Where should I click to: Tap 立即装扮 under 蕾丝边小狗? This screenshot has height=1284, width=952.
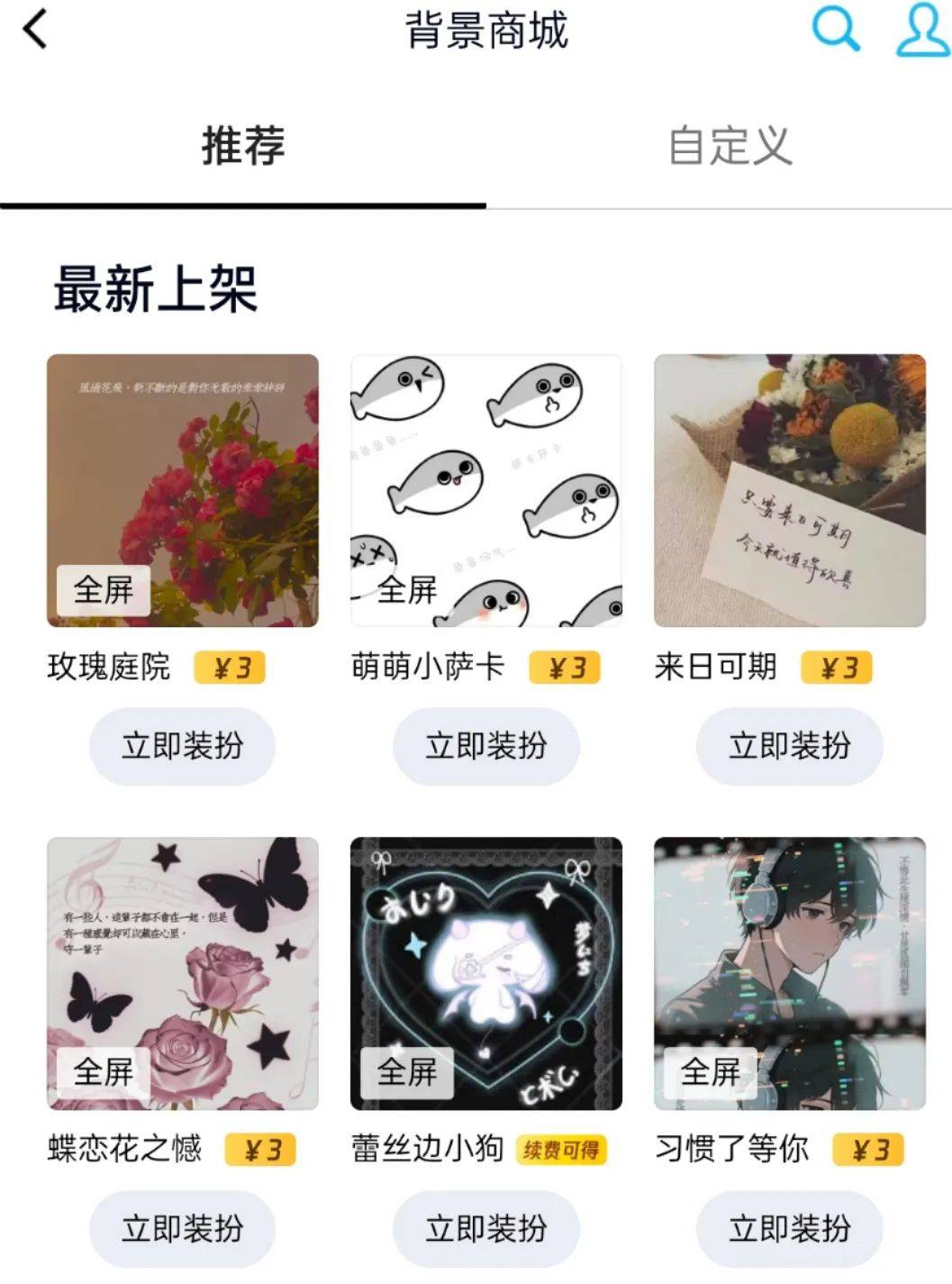486,1228
